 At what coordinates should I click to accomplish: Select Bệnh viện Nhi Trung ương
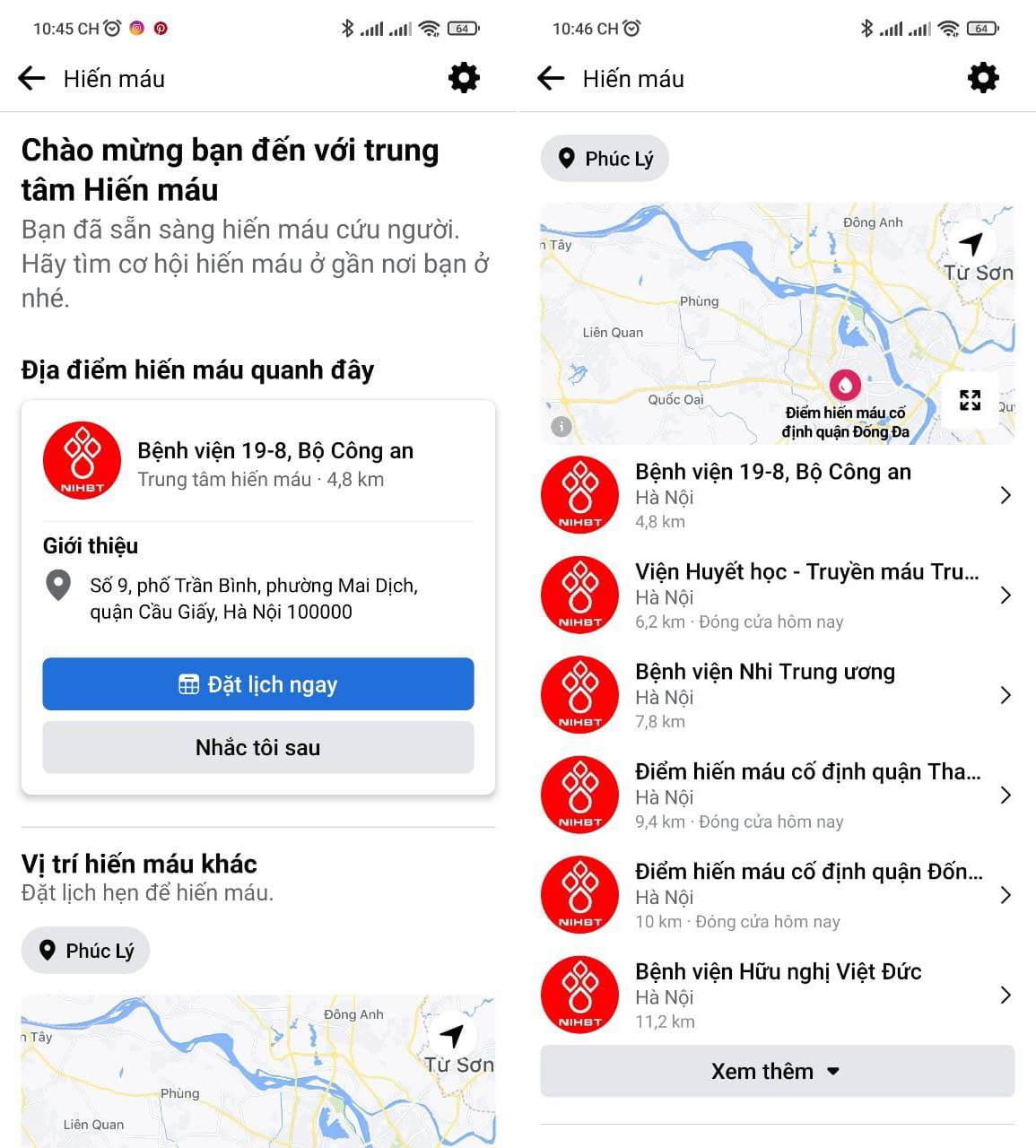click(x=777, y=695)
